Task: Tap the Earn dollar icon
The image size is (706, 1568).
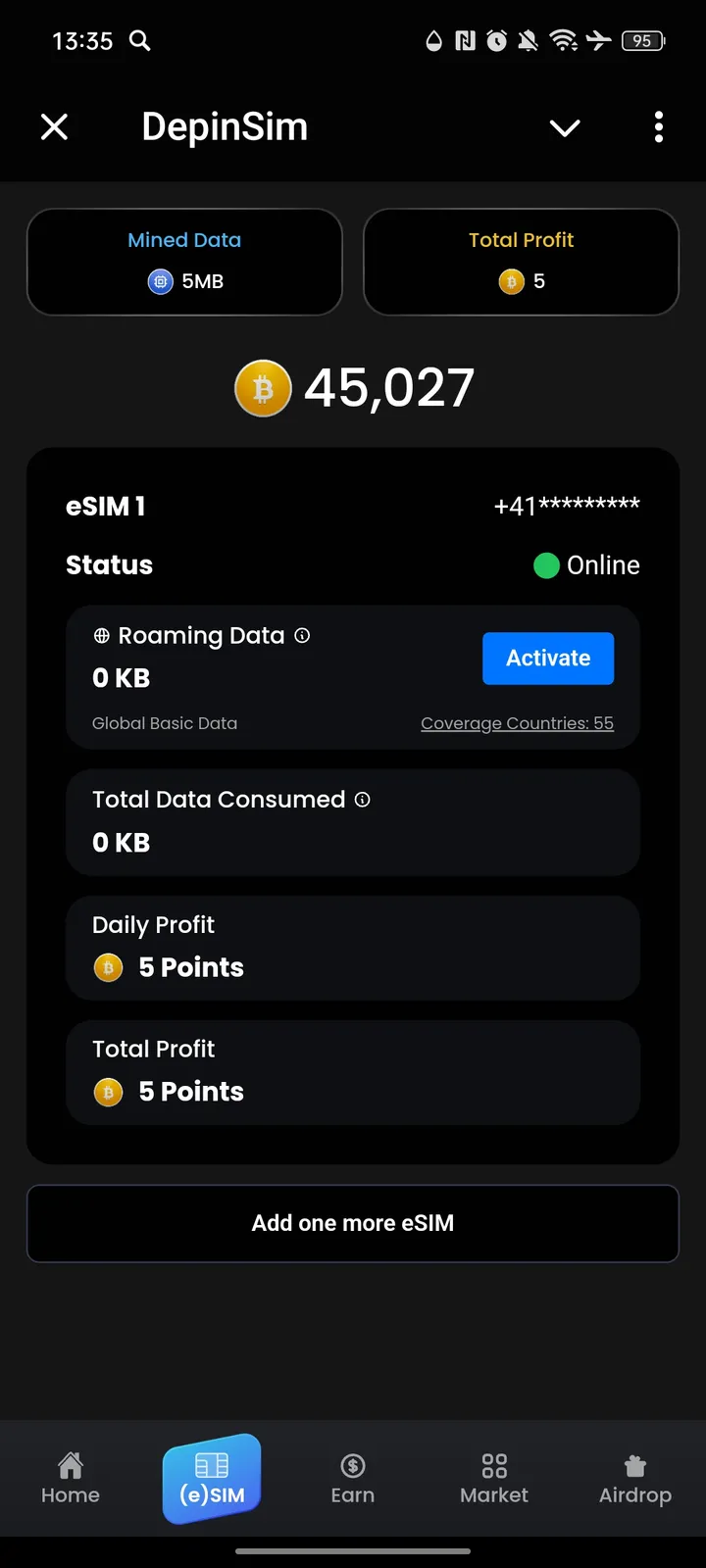Action: coord(352,1467)
